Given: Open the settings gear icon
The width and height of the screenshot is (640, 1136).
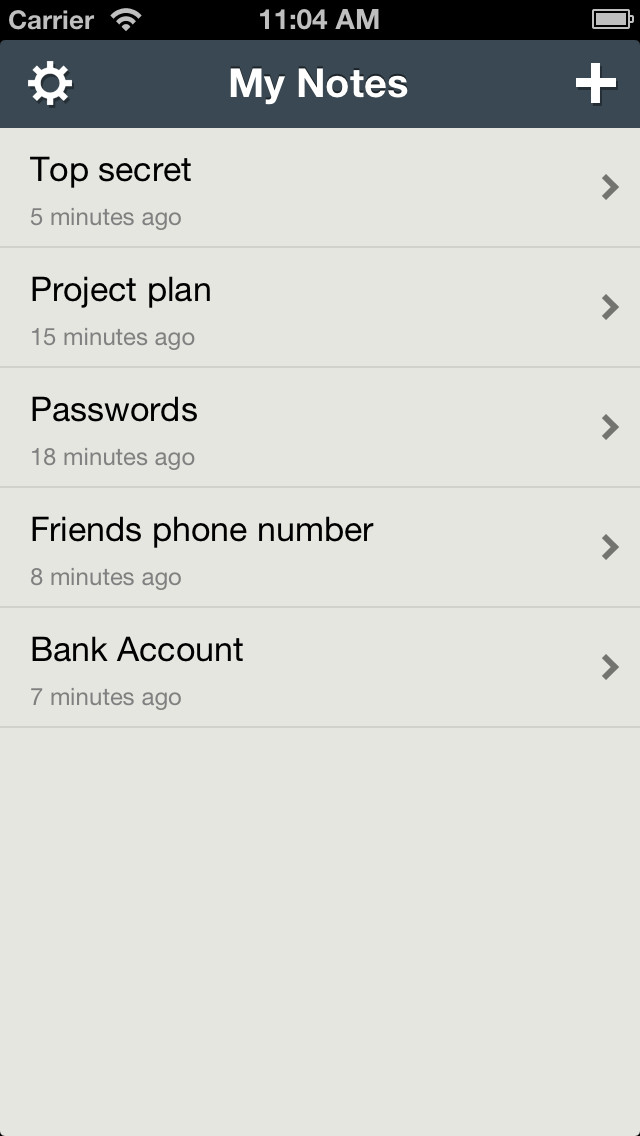Looking at the screenshot, I should (x=50, y=84).
